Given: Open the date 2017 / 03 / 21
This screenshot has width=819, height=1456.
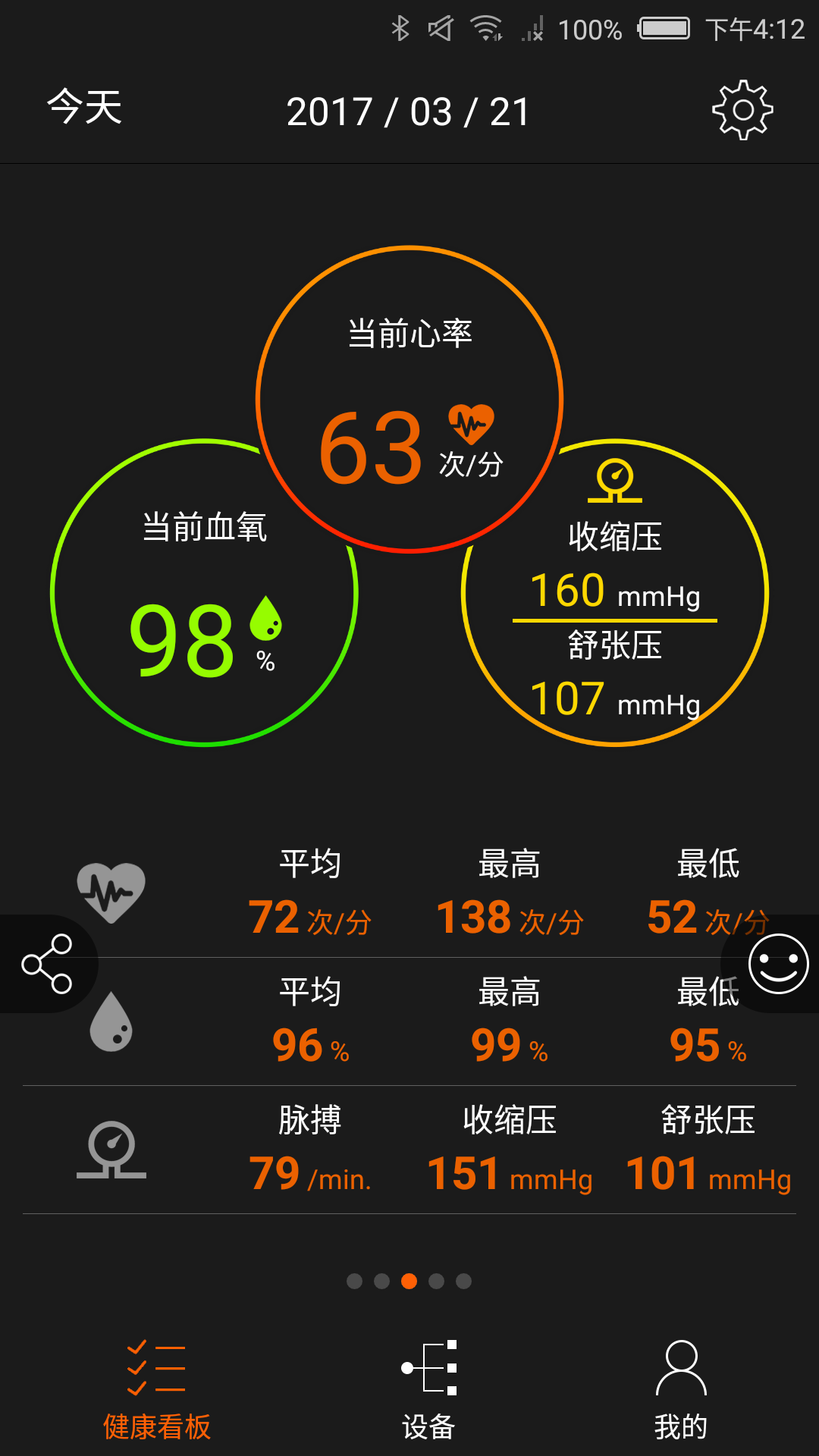Looking at the screenshot, I should (x=408, y=112).
